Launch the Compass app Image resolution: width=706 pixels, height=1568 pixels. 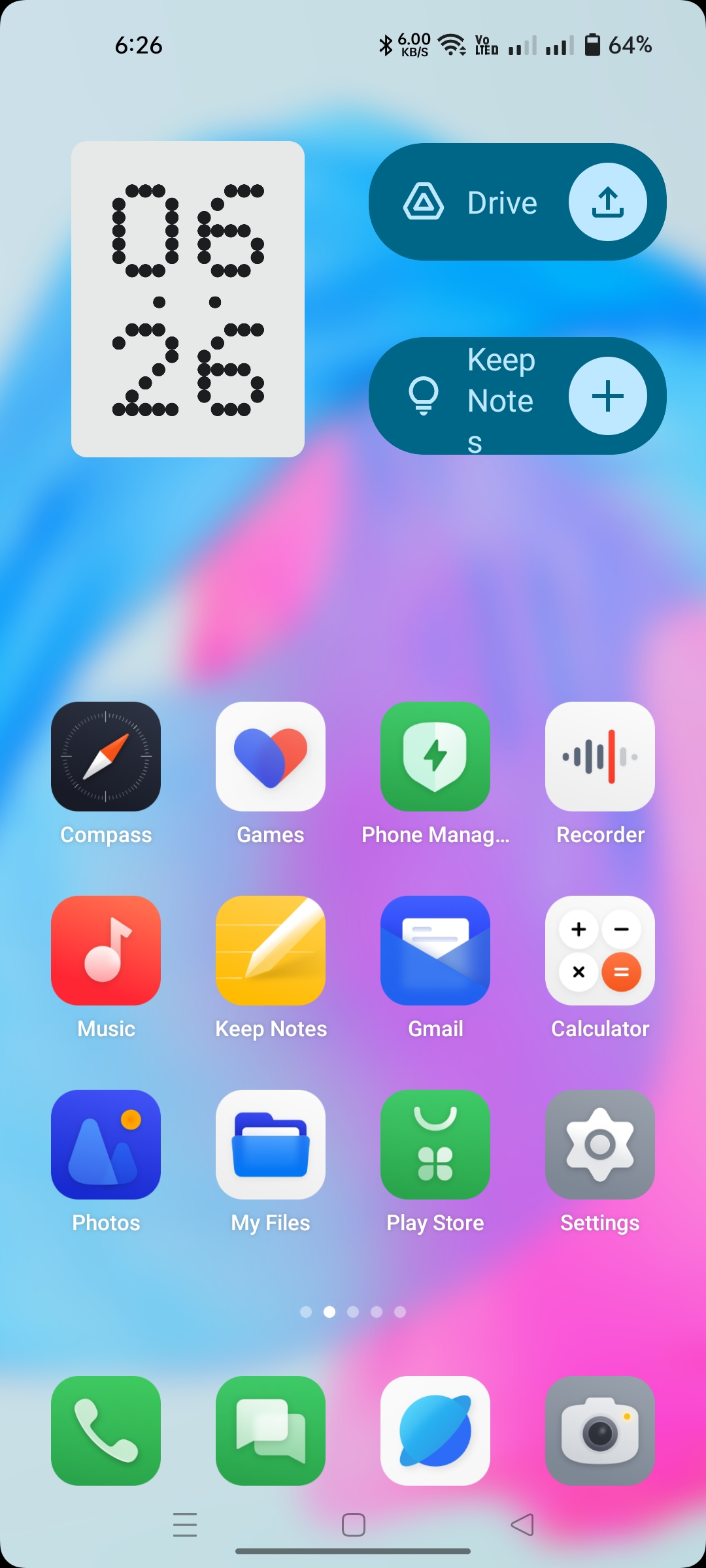(x=106, y=757)
